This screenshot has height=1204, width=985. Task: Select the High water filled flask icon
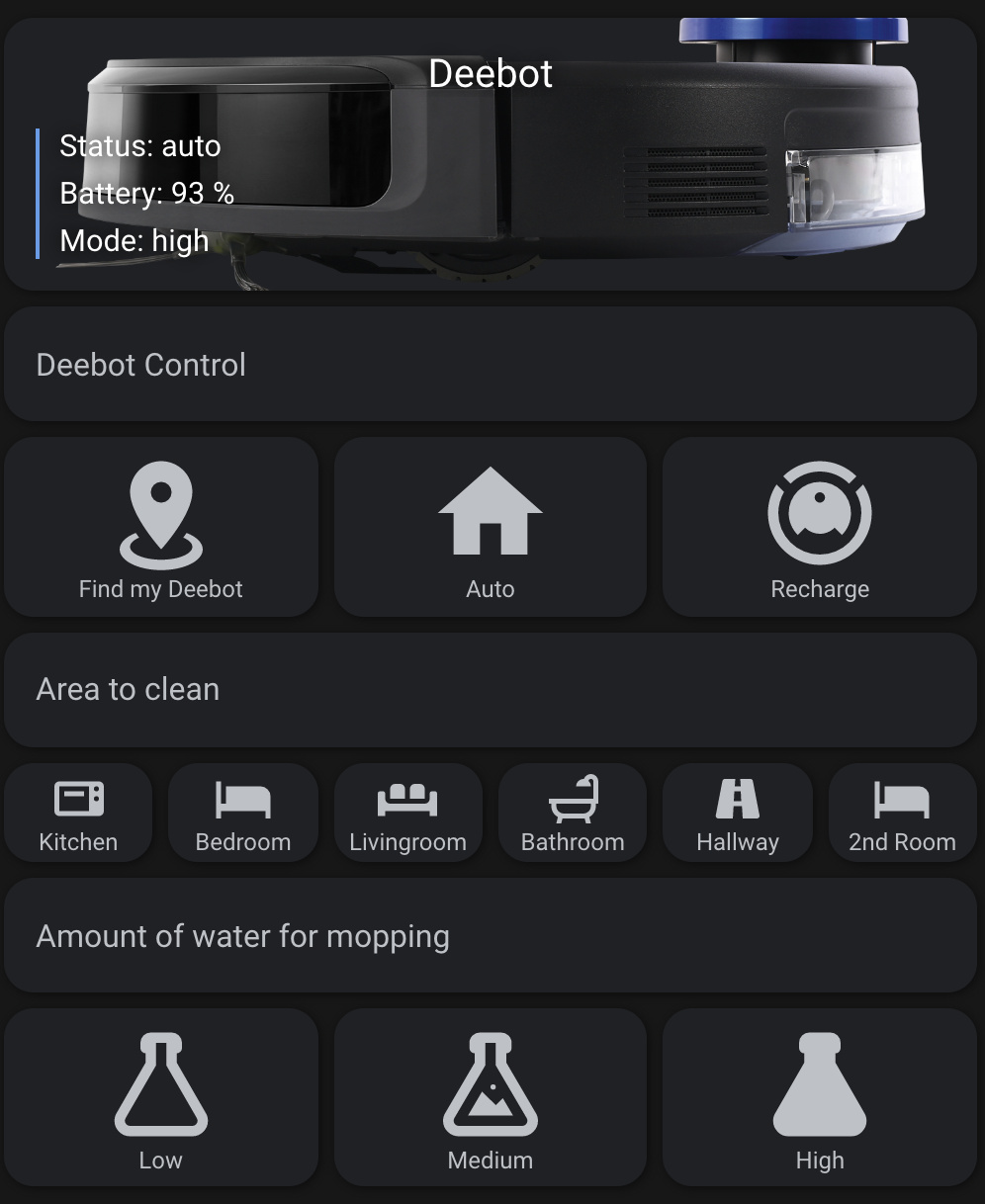tap(819, 1082)
